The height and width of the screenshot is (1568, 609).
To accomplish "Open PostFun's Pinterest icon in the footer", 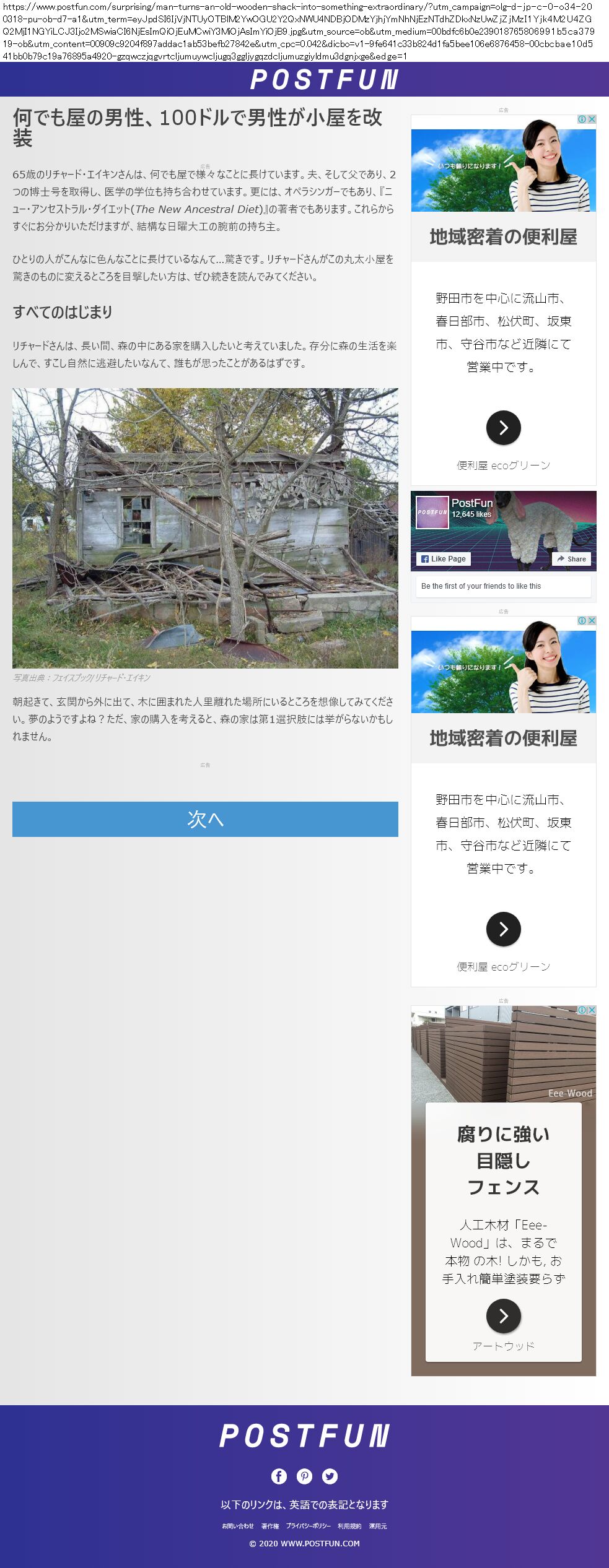I will coord(304,1476).
